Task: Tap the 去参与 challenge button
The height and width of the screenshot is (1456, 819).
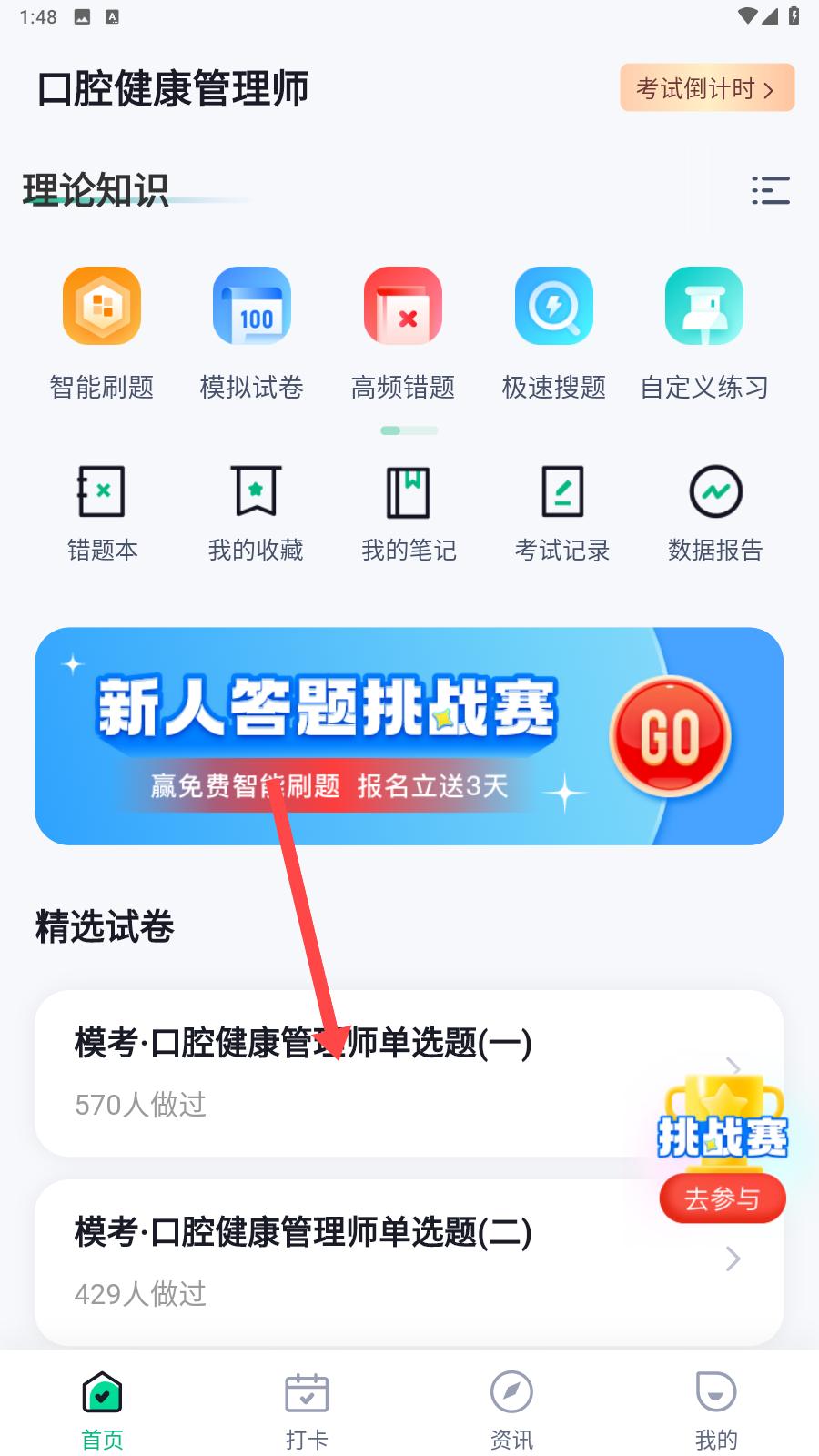Action: coord(723,1198)
